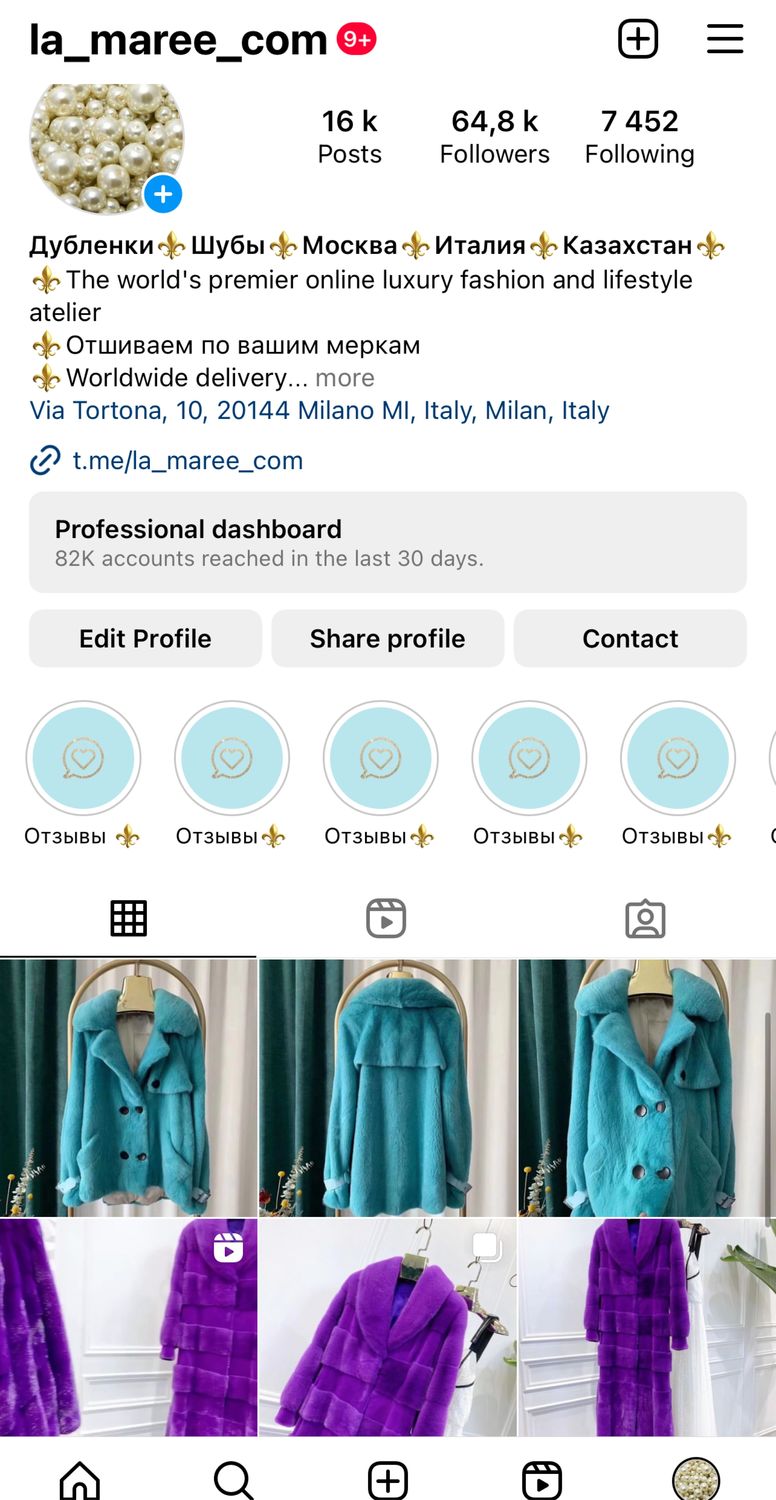Add a story via profile picture plus
The height and width of the screenshot is (1500, 776).
pyautogui.click(x=163, y=194)
